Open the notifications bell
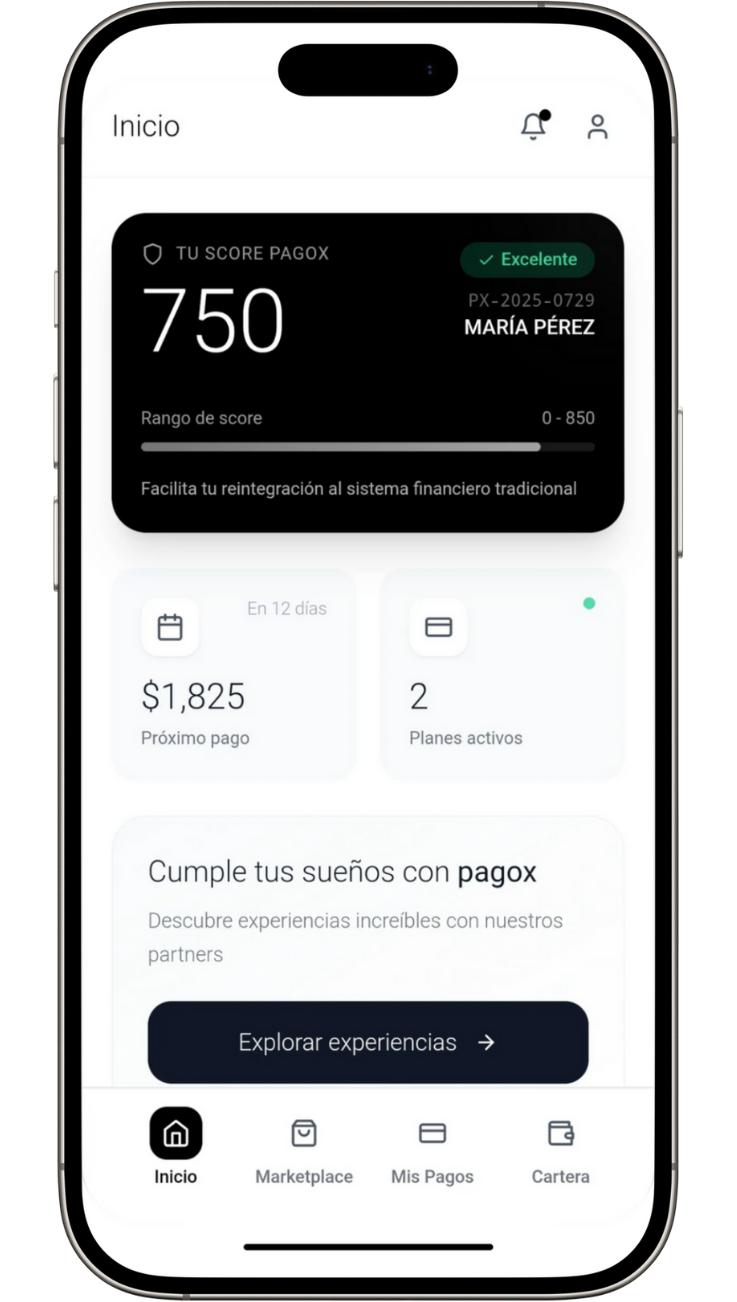737x1302 pixels. (534, 127)
